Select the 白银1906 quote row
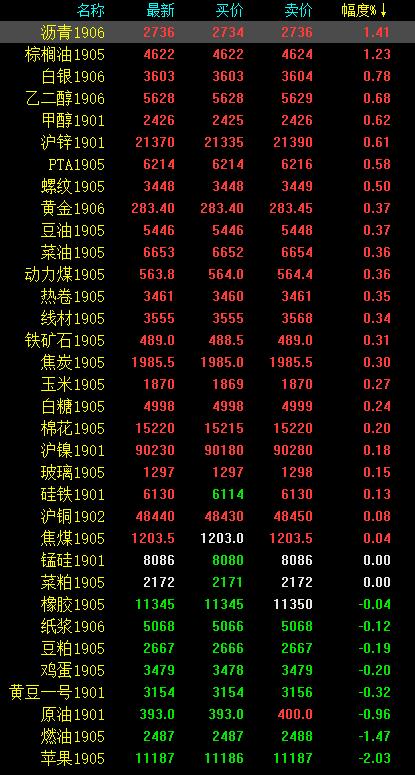Viewport: 415px width, 775px height. point(208,76)
